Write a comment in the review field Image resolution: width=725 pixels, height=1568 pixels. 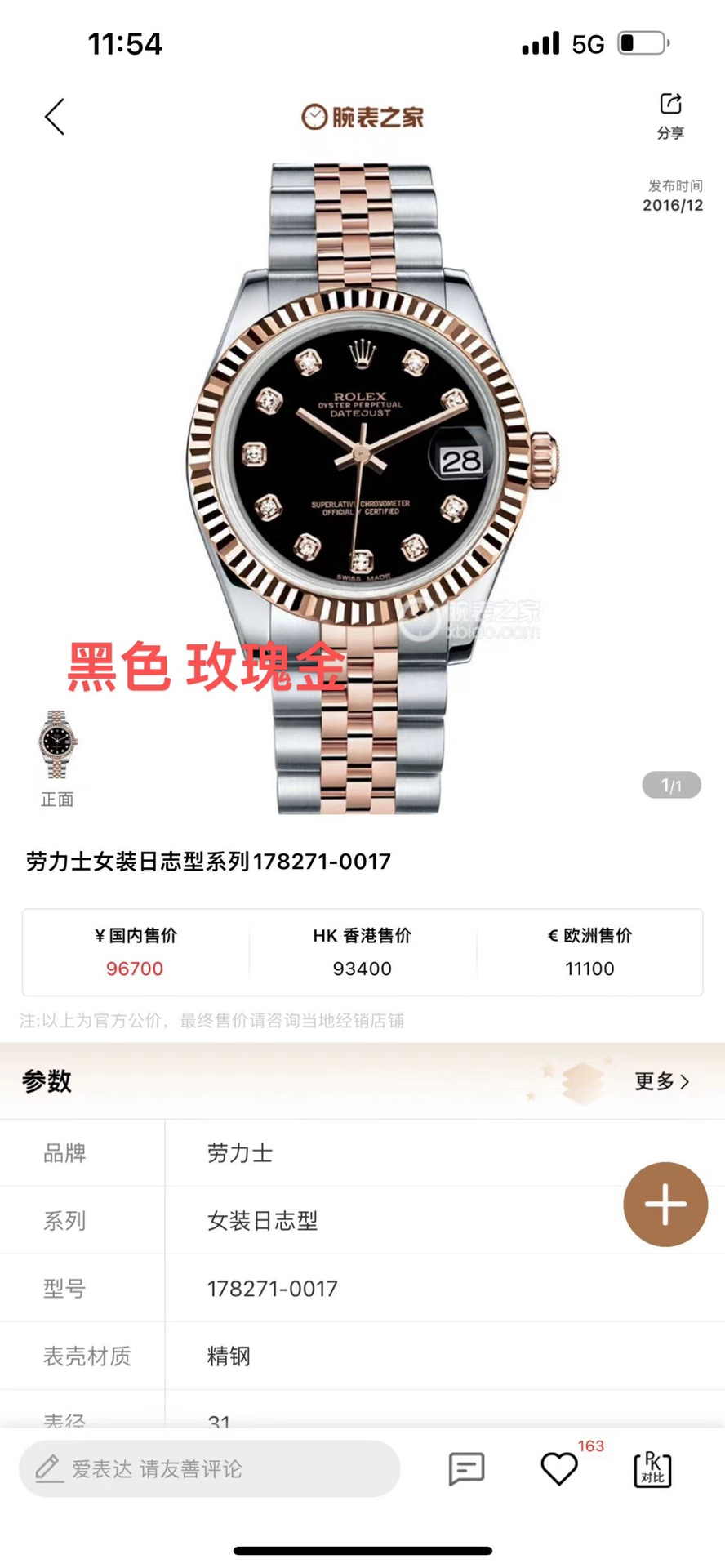click(x=209, y=1469)
